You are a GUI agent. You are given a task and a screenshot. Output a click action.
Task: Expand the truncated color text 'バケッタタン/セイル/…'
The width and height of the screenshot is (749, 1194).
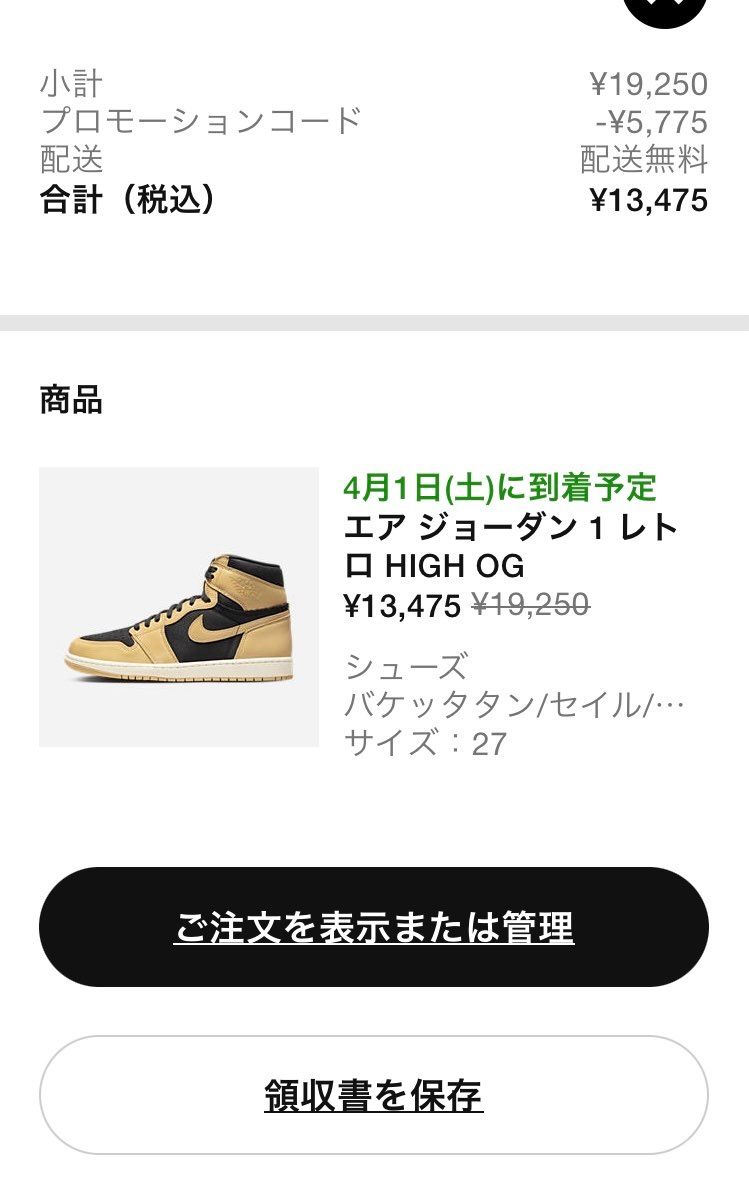pyautogui.click(x=512, y=703)
